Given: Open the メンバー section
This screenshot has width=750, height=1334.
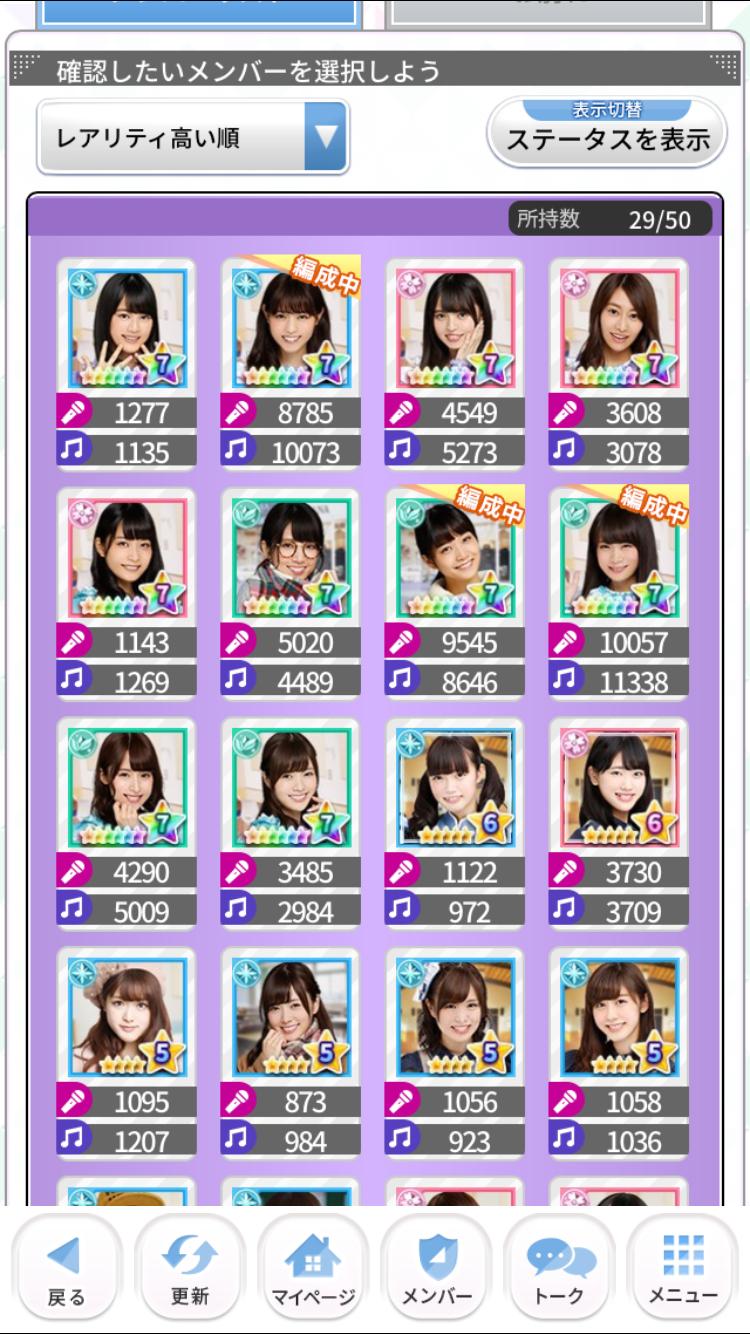Looking at the screenshot, I should 437,1268.
